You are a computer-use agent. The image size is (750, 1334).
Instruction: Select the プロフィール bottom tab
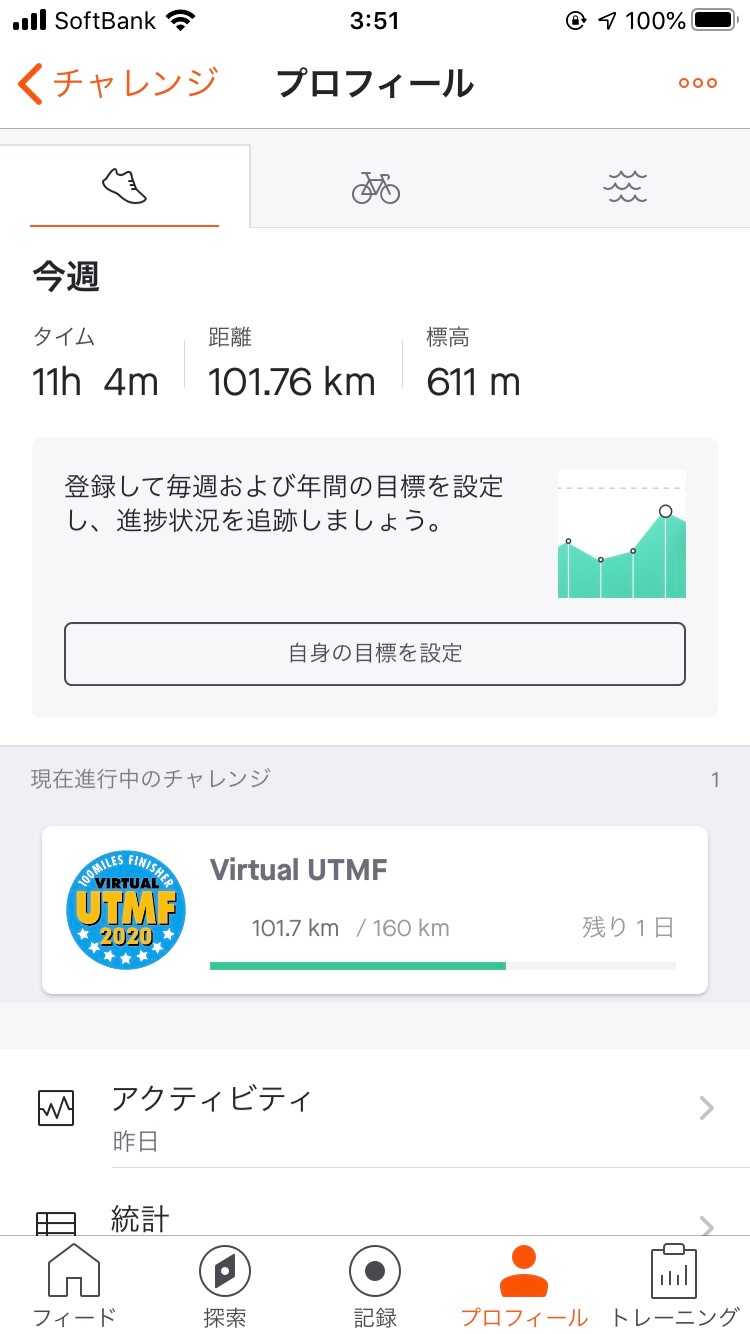pyautogui.click(x=524, y=1286)
